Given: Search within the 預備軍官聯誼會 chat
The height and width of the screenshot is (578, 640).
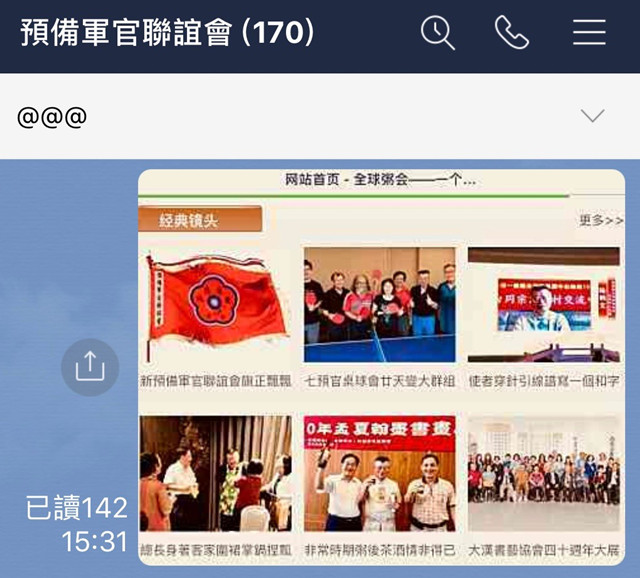Looking at the screenshot, I should click(437, 33).
